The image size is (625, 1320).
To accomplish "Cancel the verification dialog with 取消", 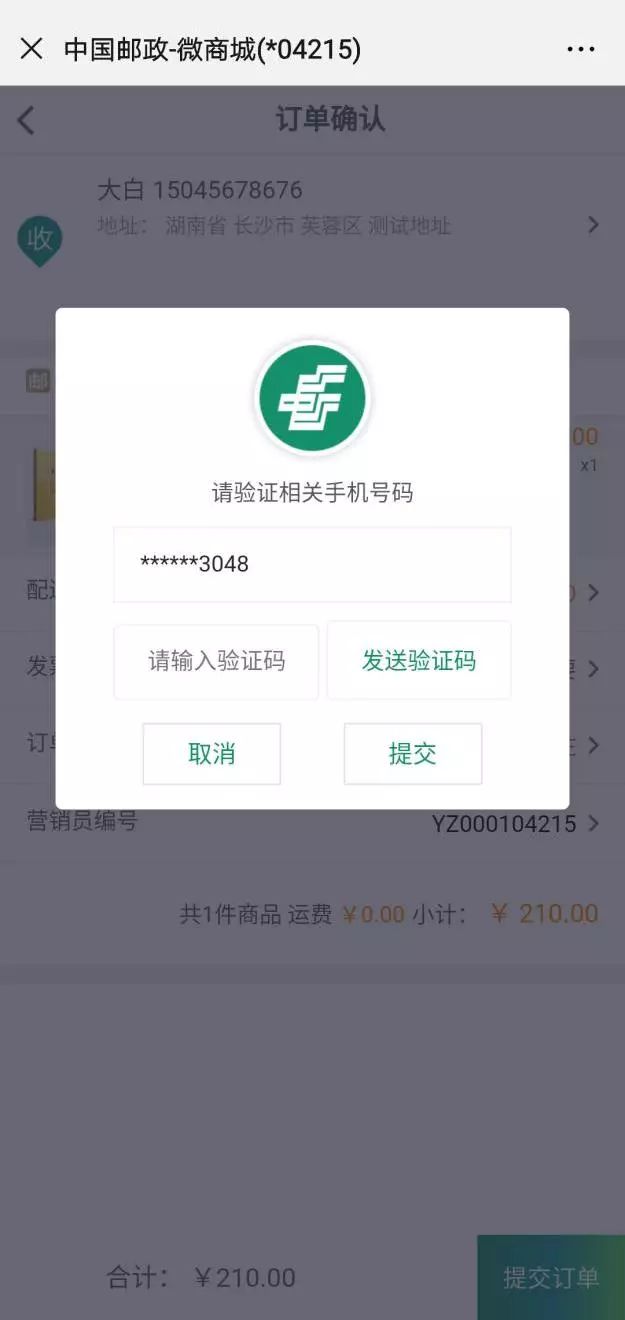I will coord(212,754).
